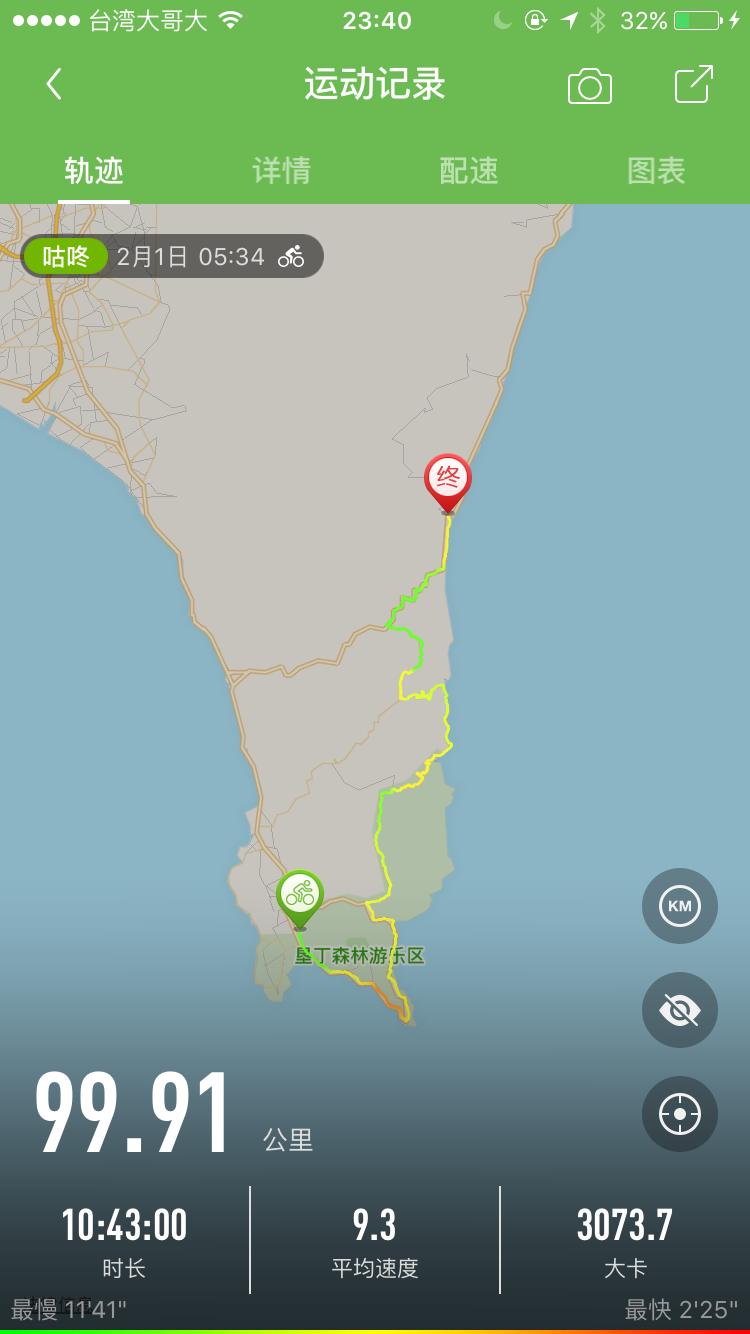Tap the 咕咚 badge above the map
The height and width of the screenshot is (1334, 750).
[x=64, y=256]
